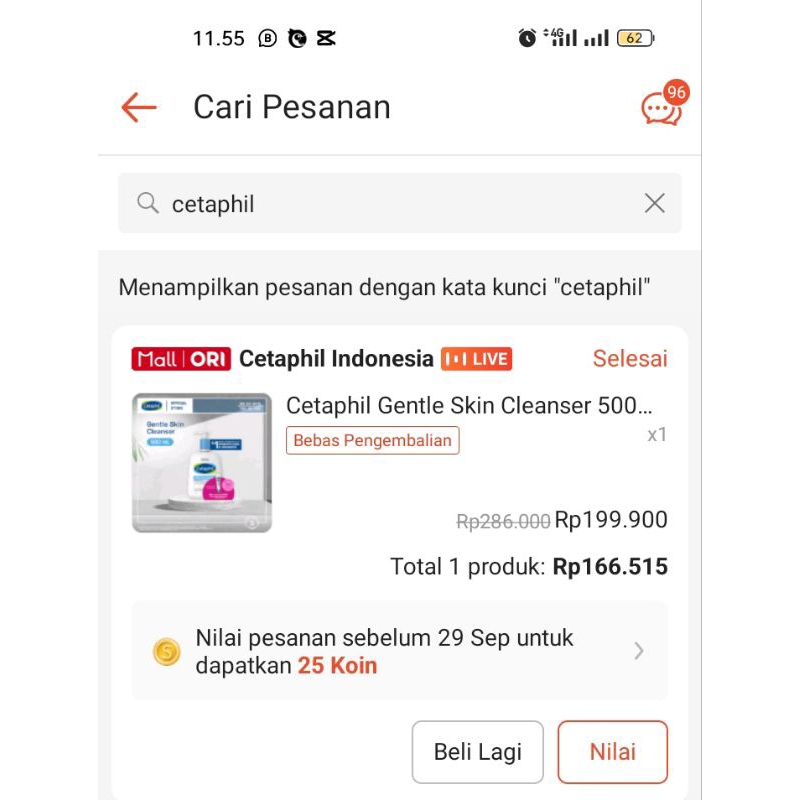Go back using the orange arrow
Screen dimensions: 800x800
[x=139, y=107]
